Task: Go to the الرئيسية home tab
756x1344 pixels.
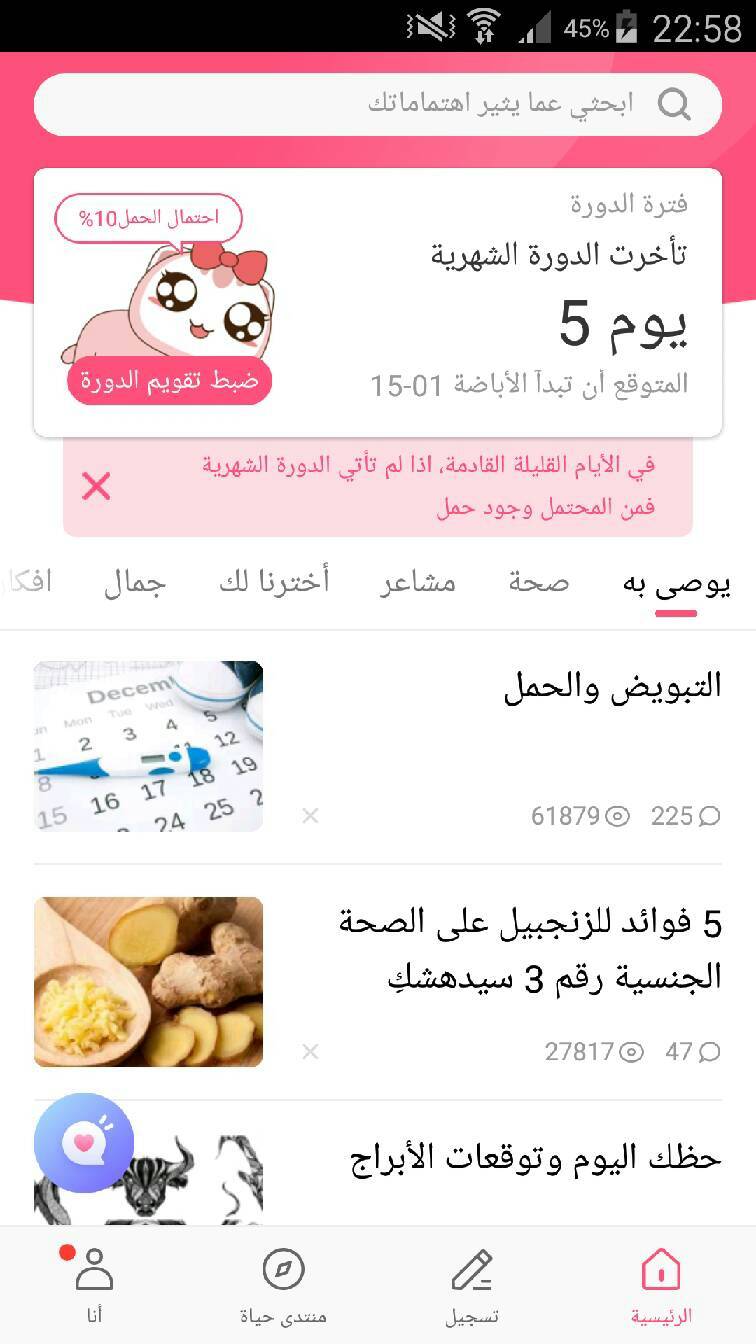Action: [x=661, y=1286]
